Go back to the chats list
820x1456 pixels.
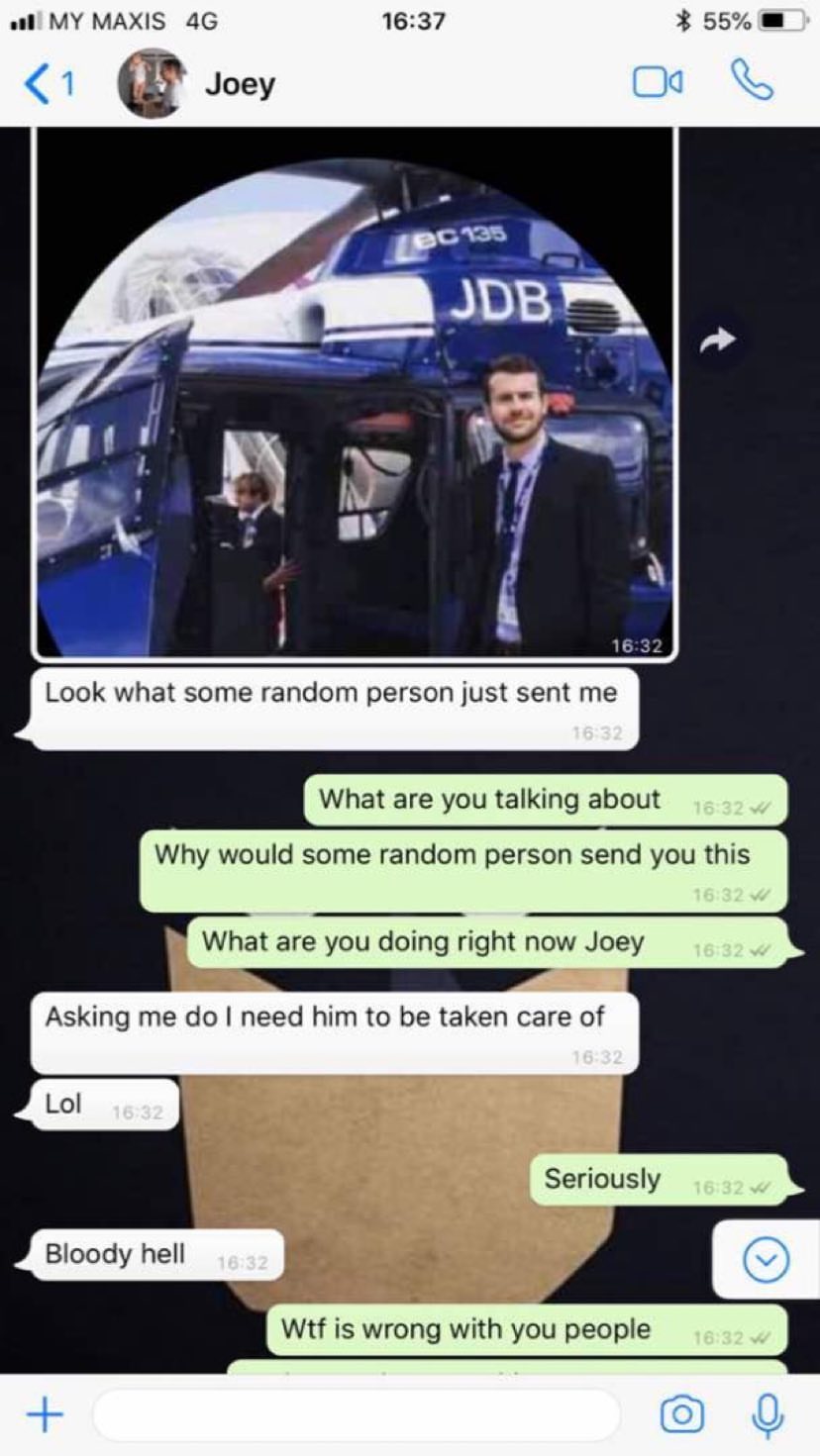[x=48, y=83]
